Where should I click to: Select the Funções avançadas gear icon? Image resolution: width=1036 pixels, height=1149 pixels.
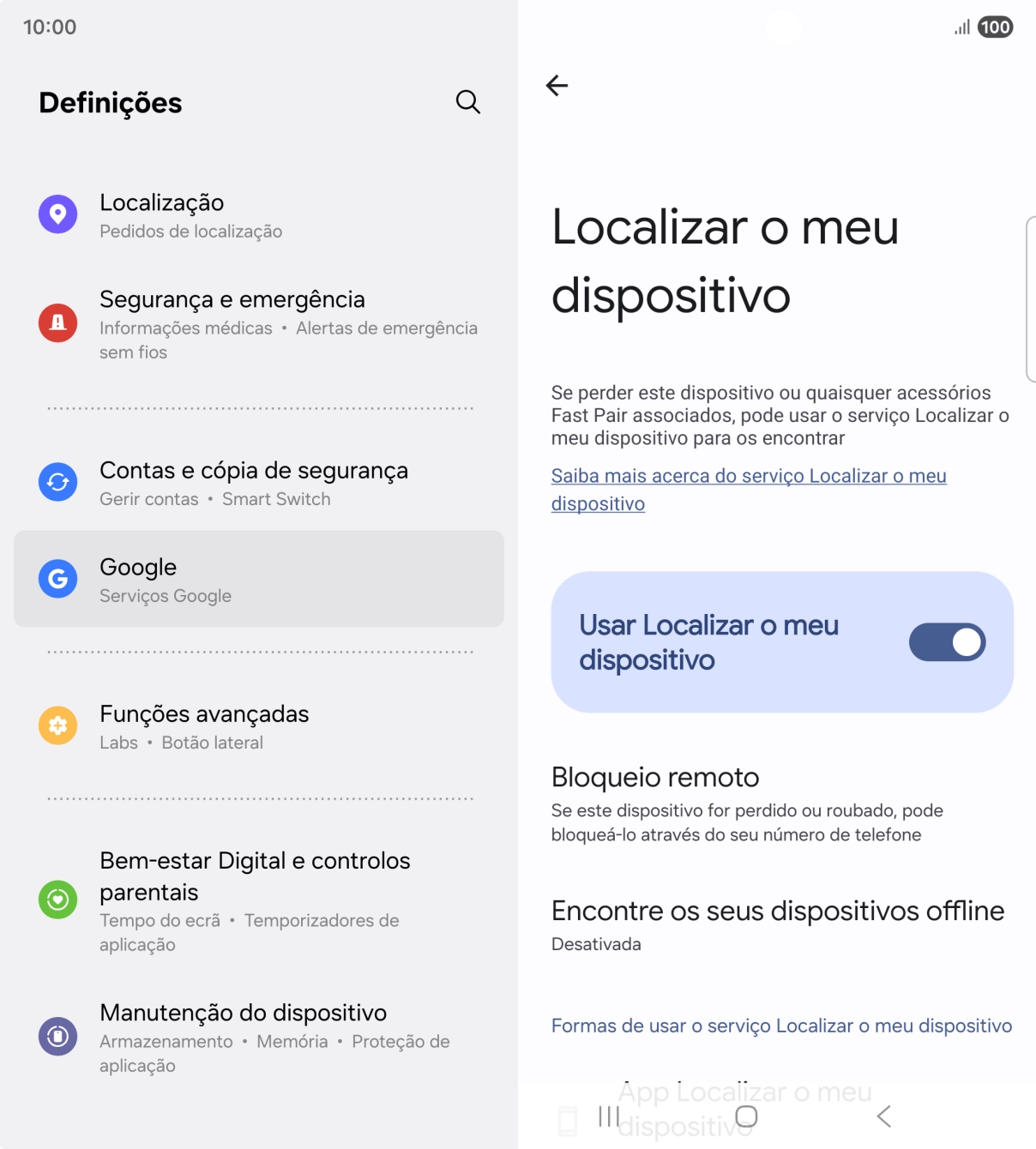click(x=57, y=725)
